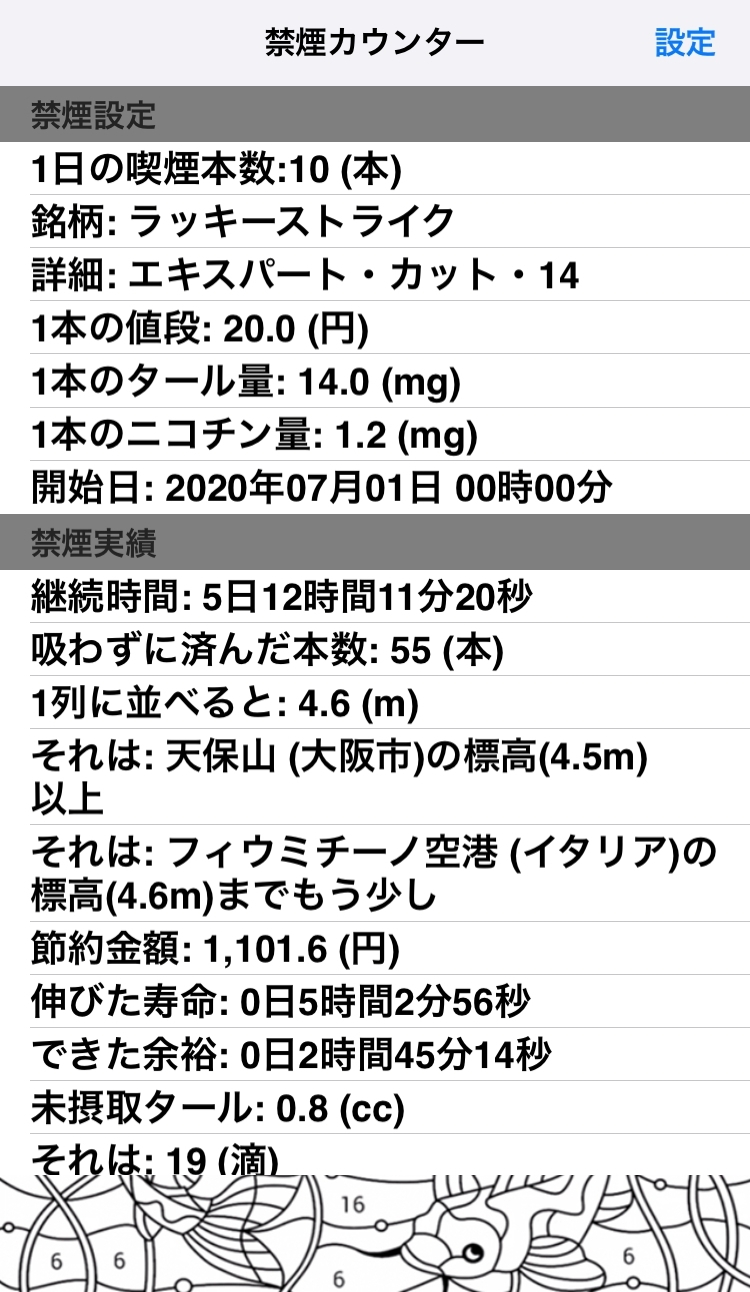Open the coloring-game ad banner

tap(375, 1233)
